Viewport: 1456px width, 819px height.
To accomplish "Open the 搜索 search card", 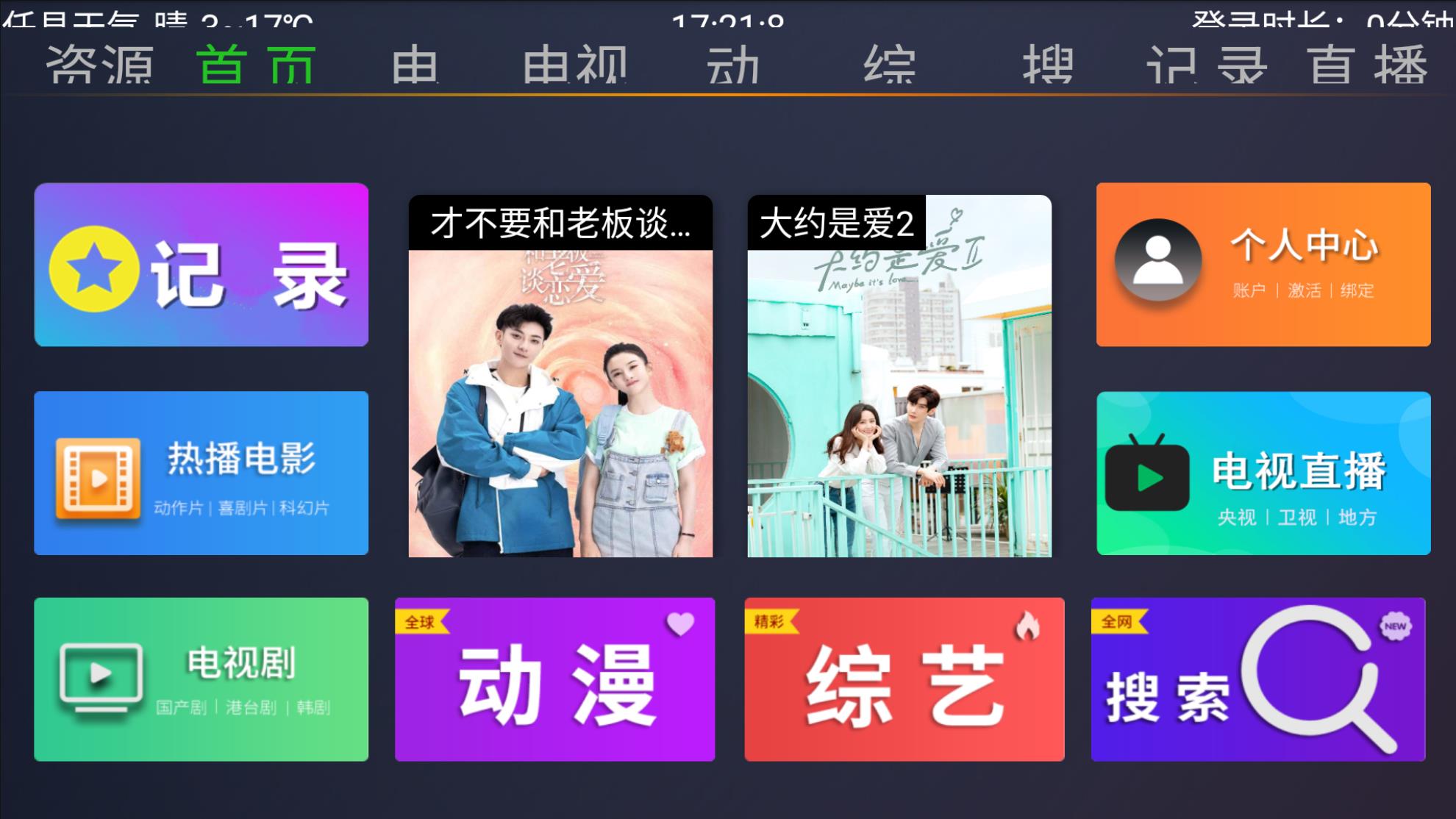I will tap(1257, 679).
